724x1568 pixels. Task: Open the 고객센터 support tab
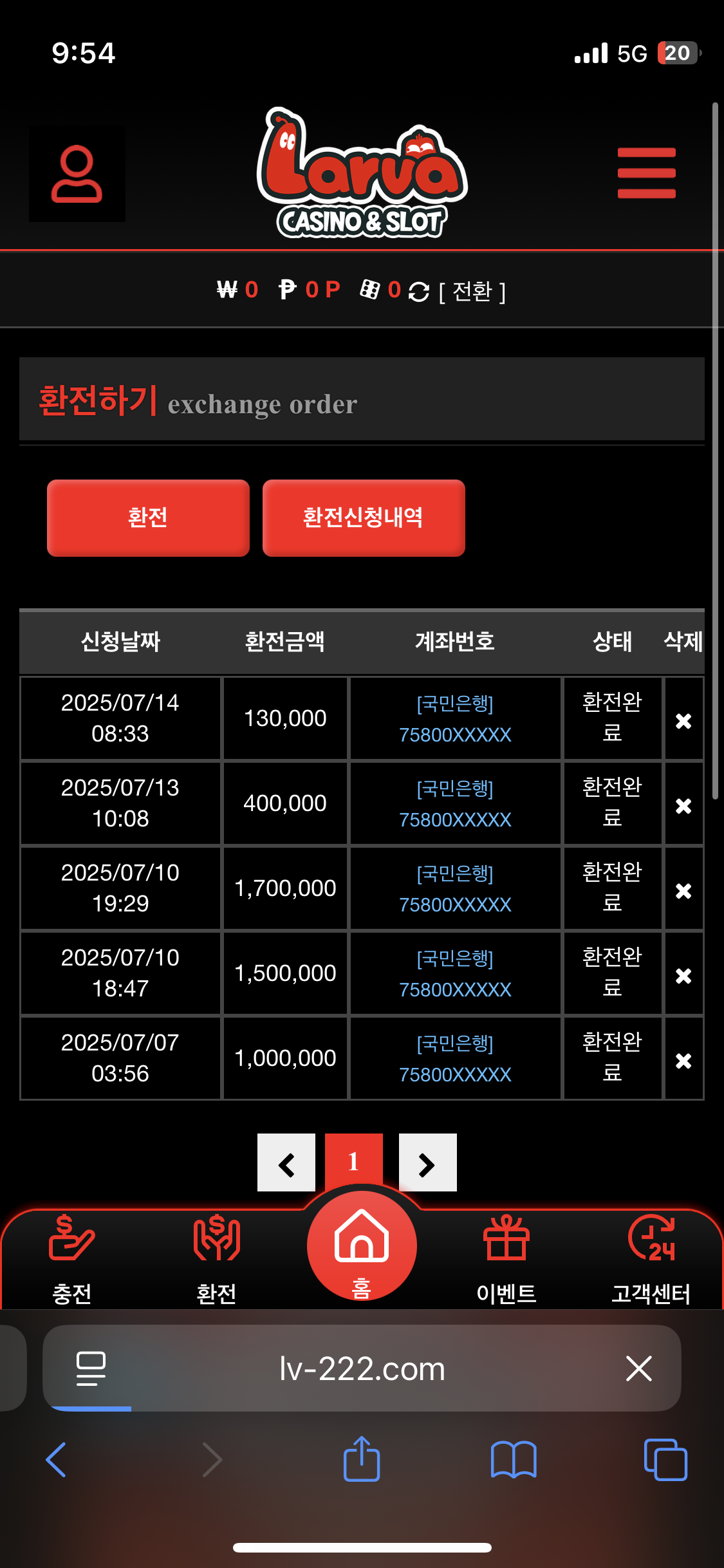pos(651,1258)
